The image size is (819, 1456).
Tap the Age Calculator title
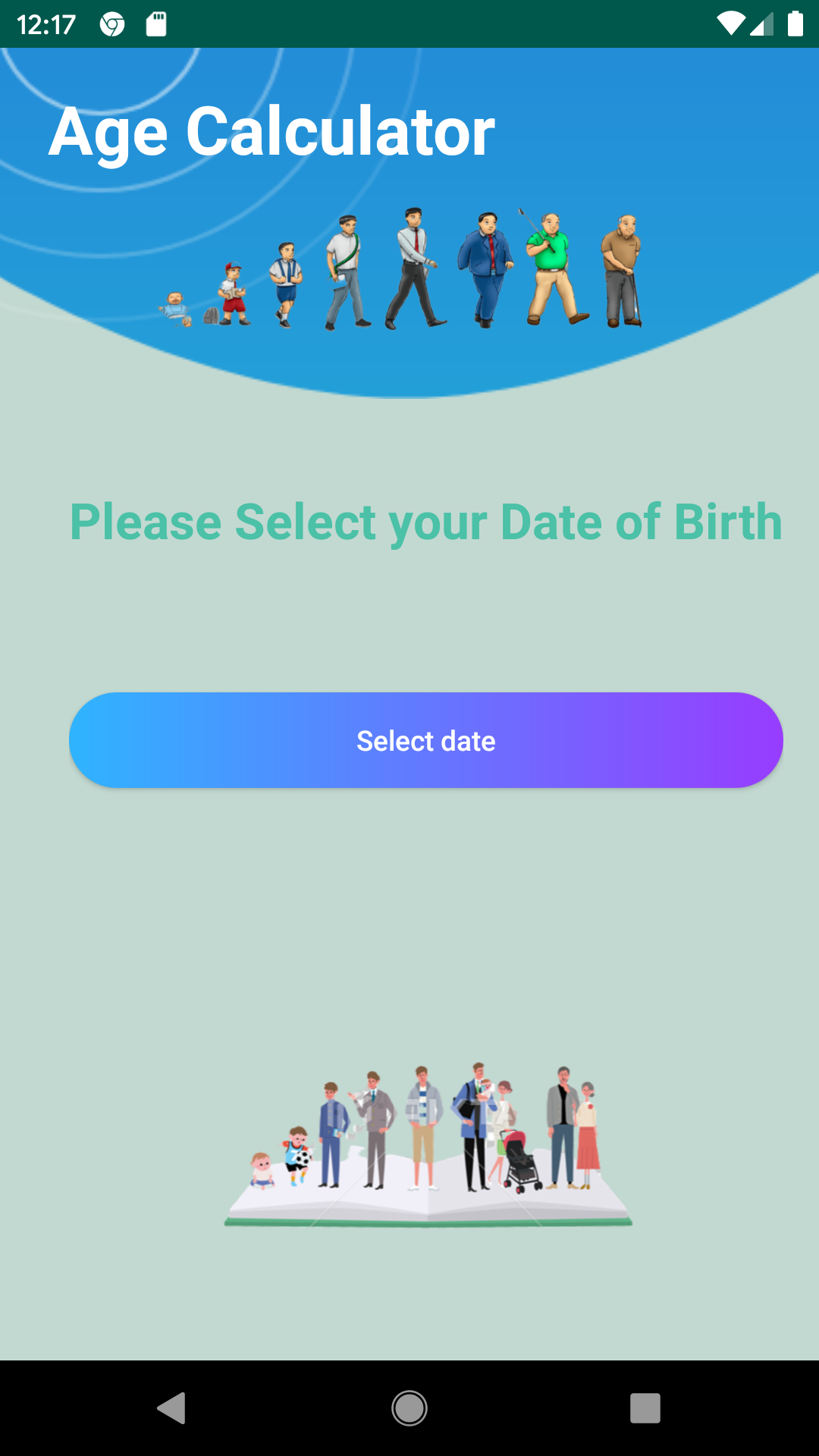[x=271, y=130]
